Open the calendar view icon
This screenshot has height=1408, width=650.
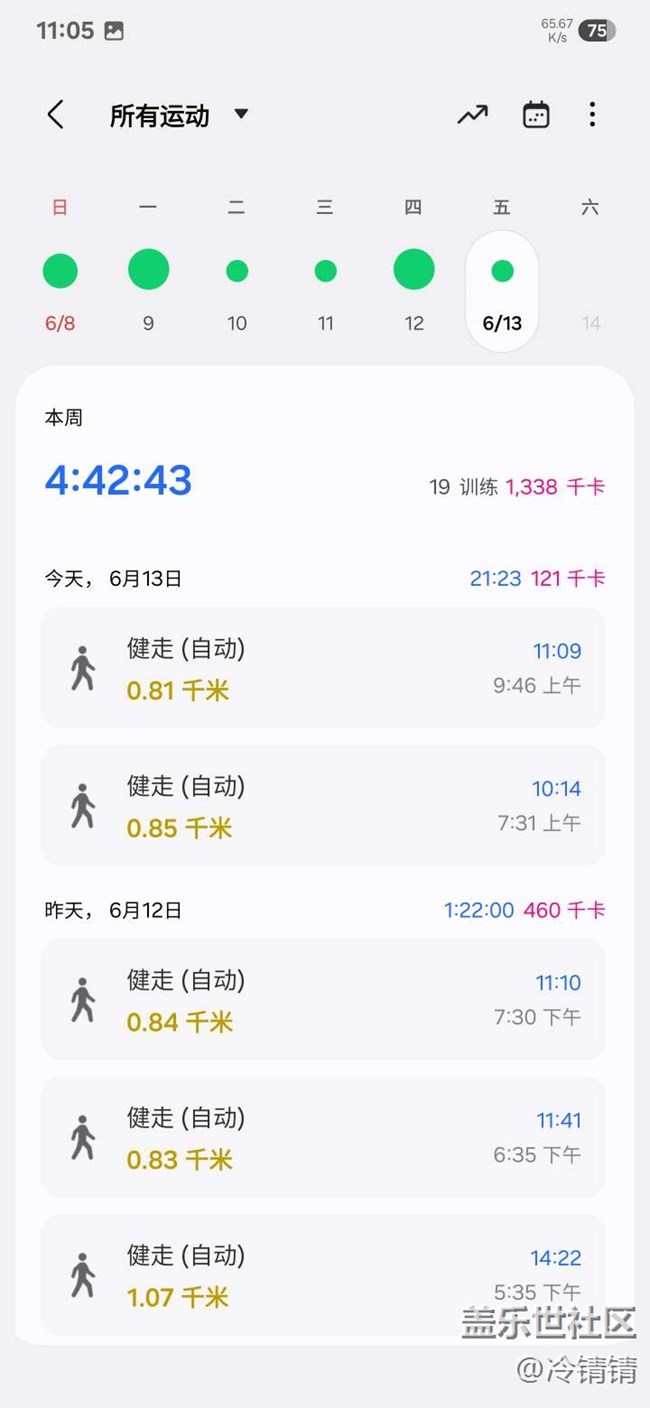tap(536, 115)
